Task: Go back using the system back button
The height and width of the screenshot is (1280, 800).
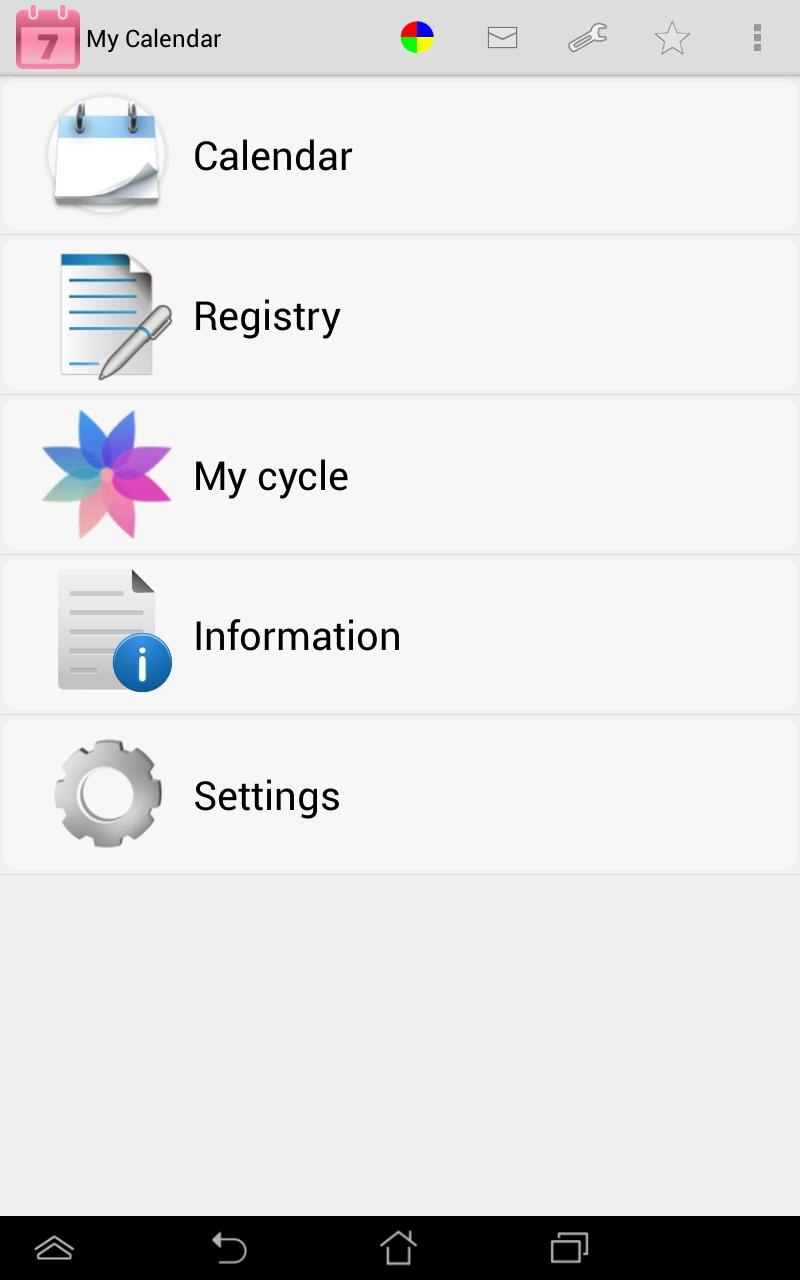Action: point(229,1248)
